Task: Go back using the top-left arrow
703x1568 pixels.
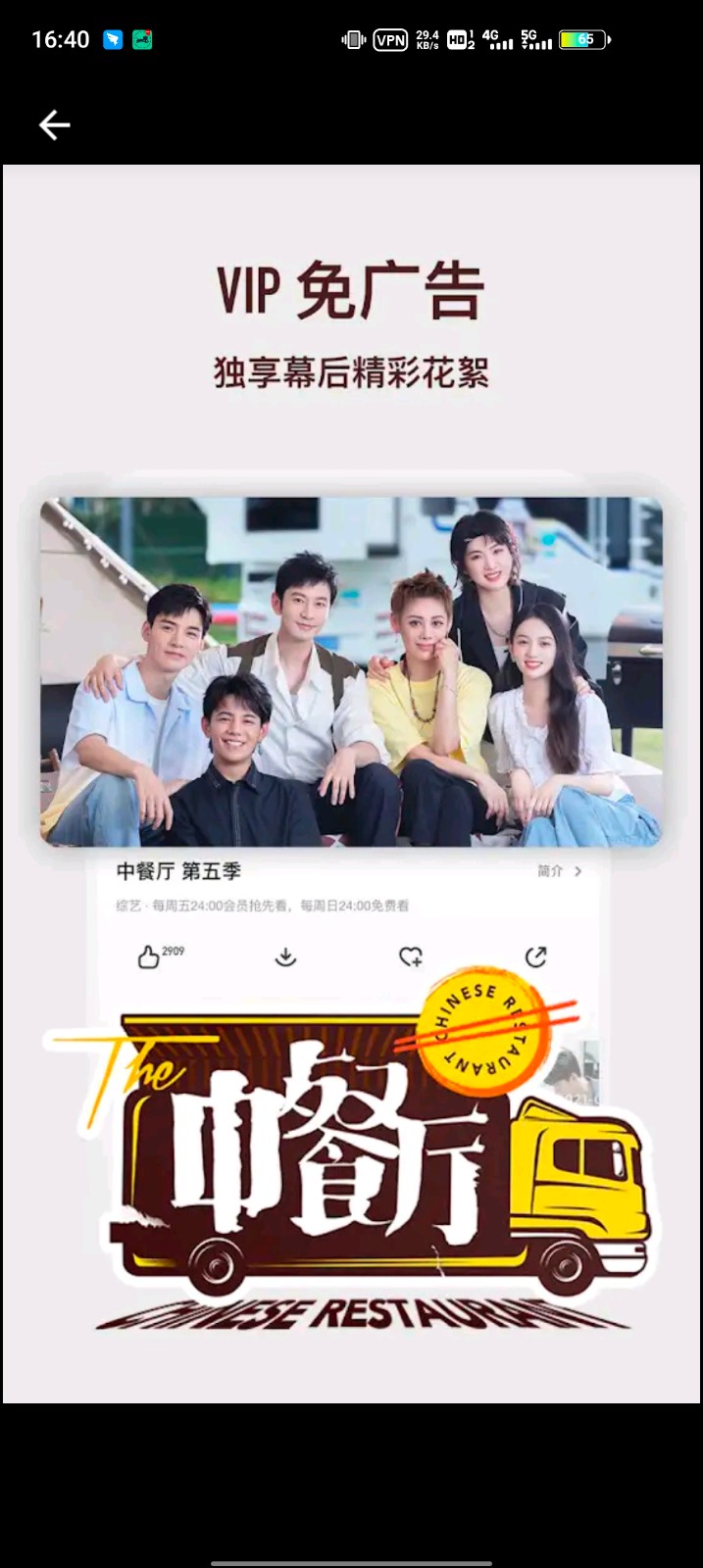Action: (54, 124)
